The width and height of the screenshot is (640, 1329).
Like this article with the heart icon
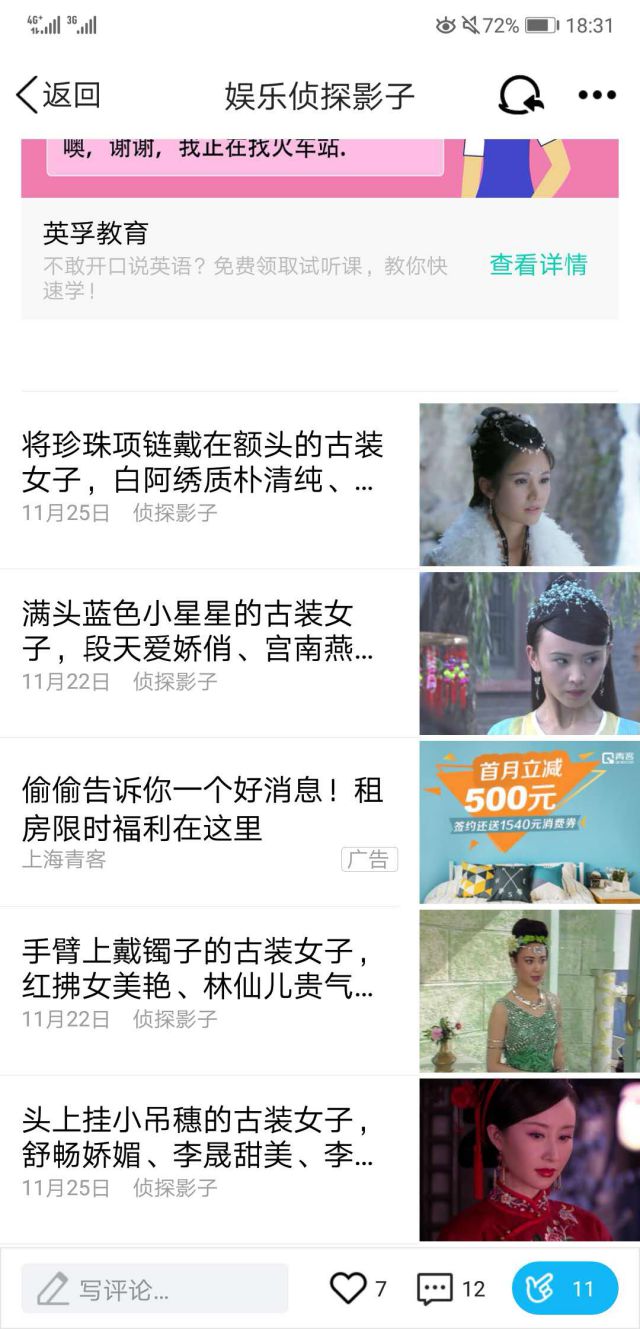(x=348, y=1289)
